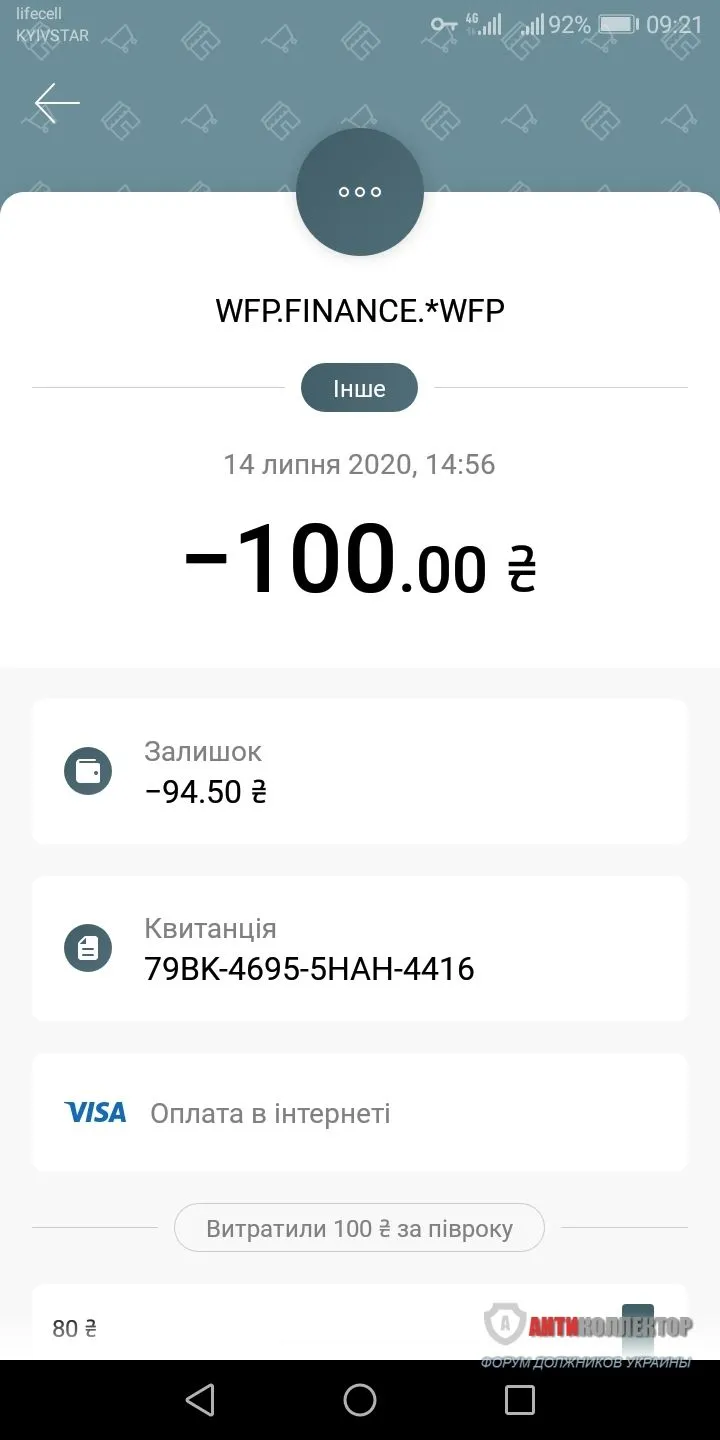Open recent apps from the navigation bar
The height and width of the screenshot is (1440, 720).
519,1400
